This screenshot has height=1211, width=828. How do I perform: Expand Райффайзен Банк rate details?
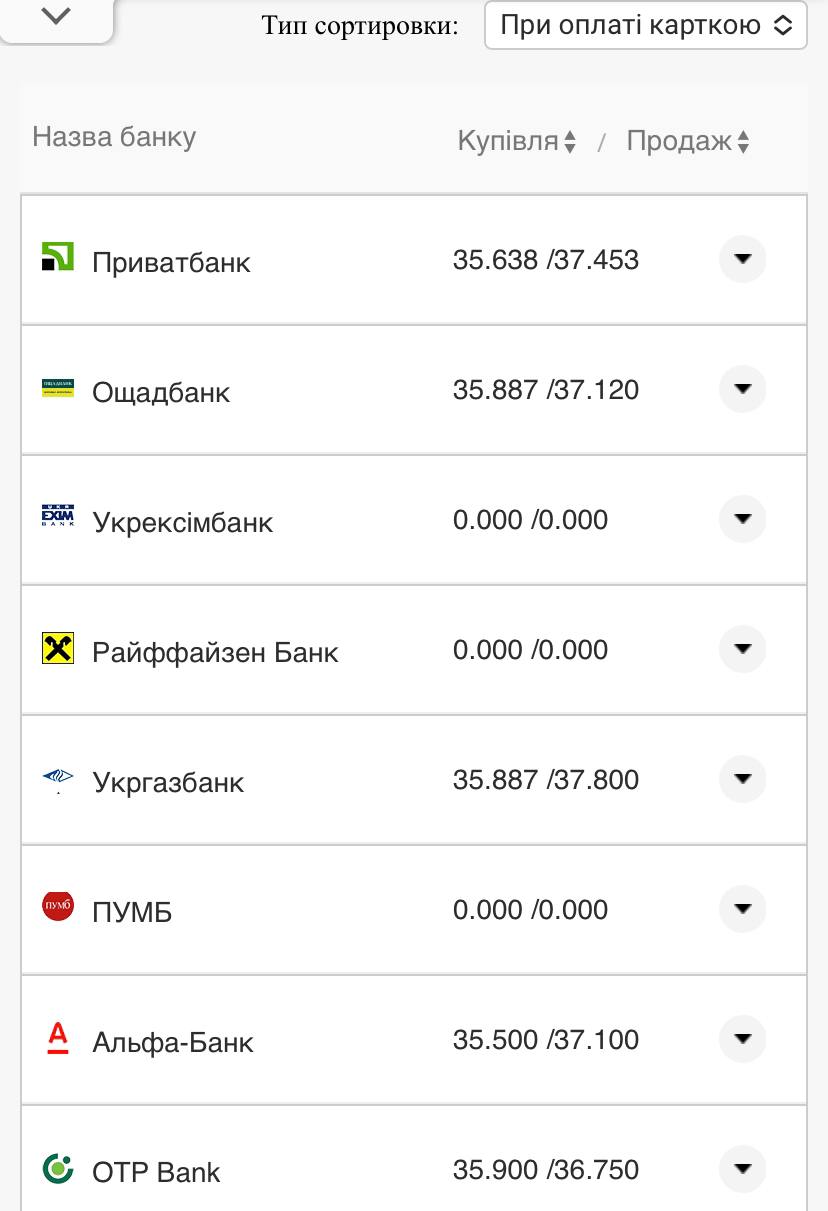point(742,649)
